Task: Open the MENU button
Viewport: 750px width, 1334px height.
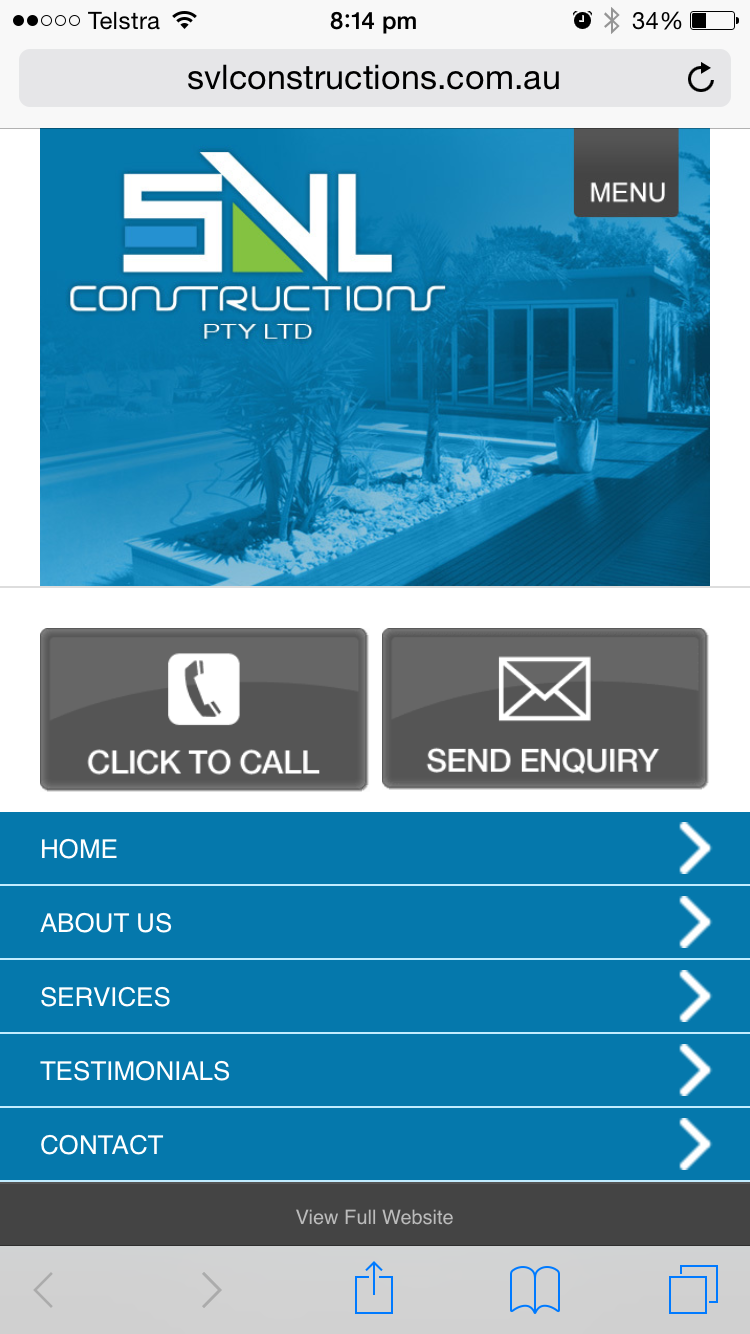Action: [x=627, y=191]
